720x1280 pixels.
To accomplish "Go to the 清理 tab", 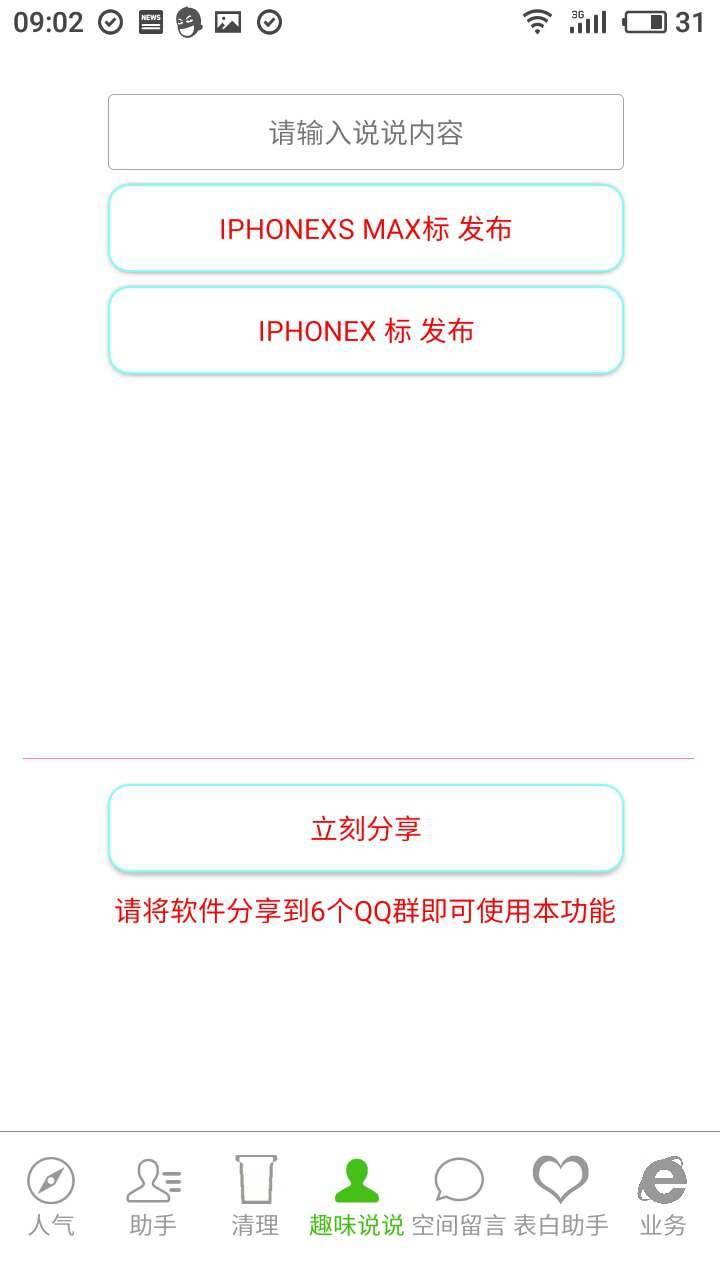I will point(255,1196).
